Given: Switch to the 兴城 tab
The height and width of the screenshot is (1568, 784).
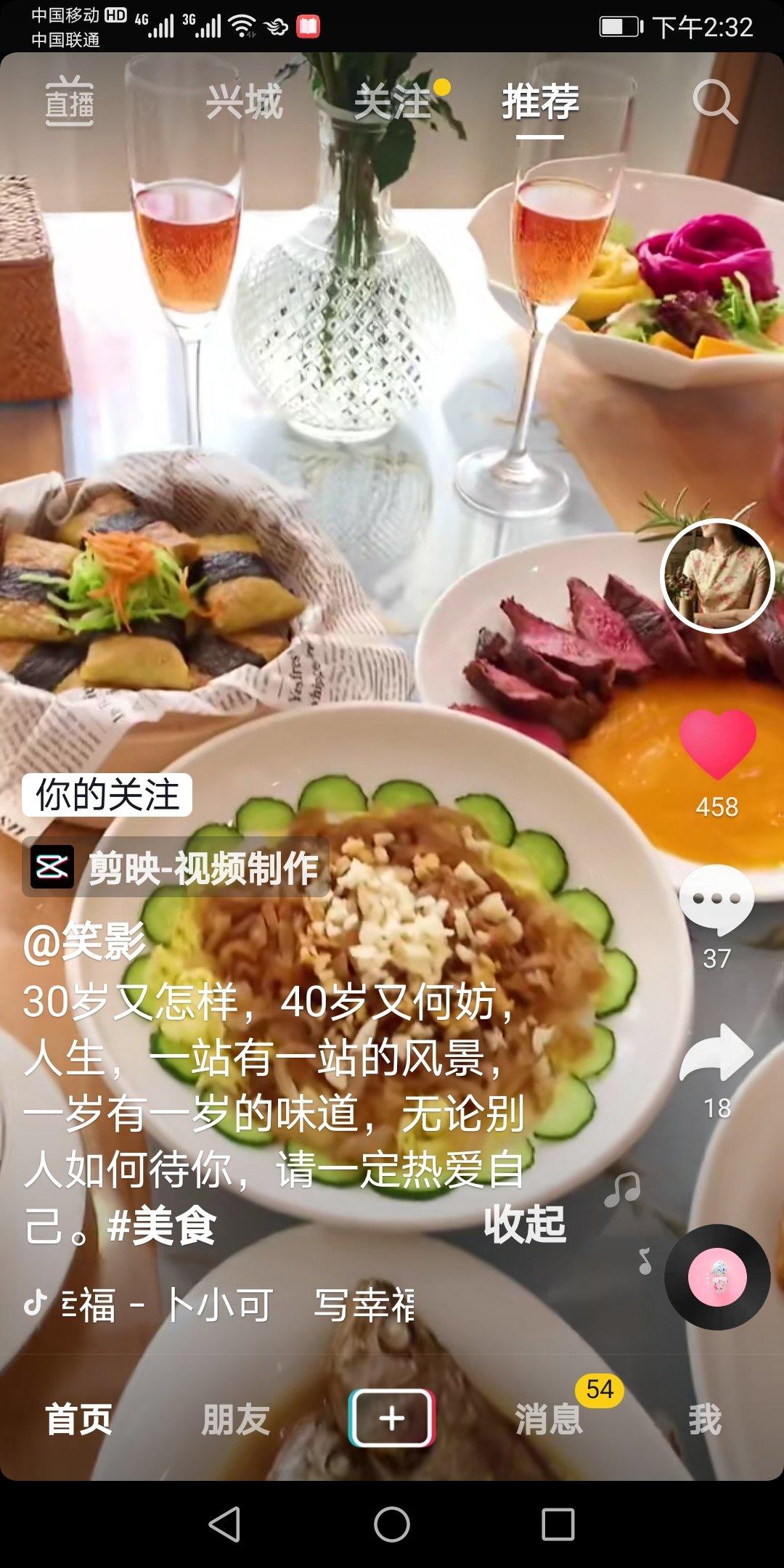Looking at the screenshot, I should click(244, 102).
